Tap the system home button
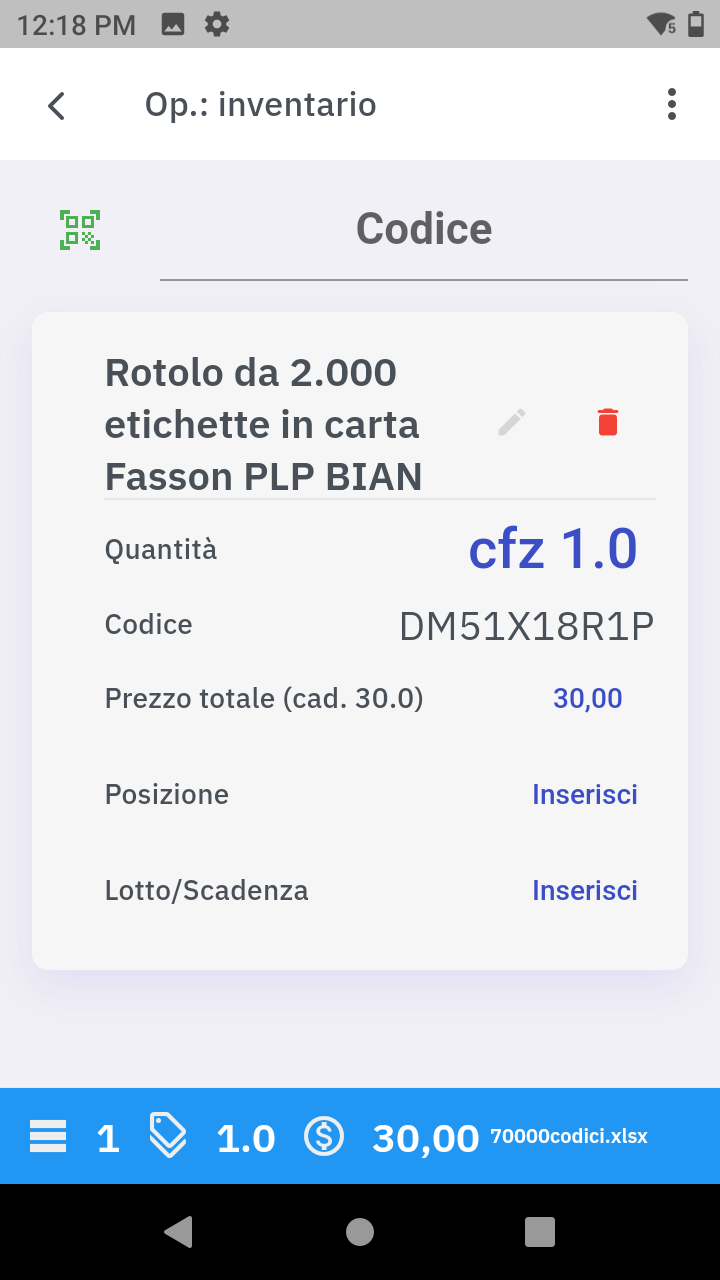 (x=360, y=1232)
